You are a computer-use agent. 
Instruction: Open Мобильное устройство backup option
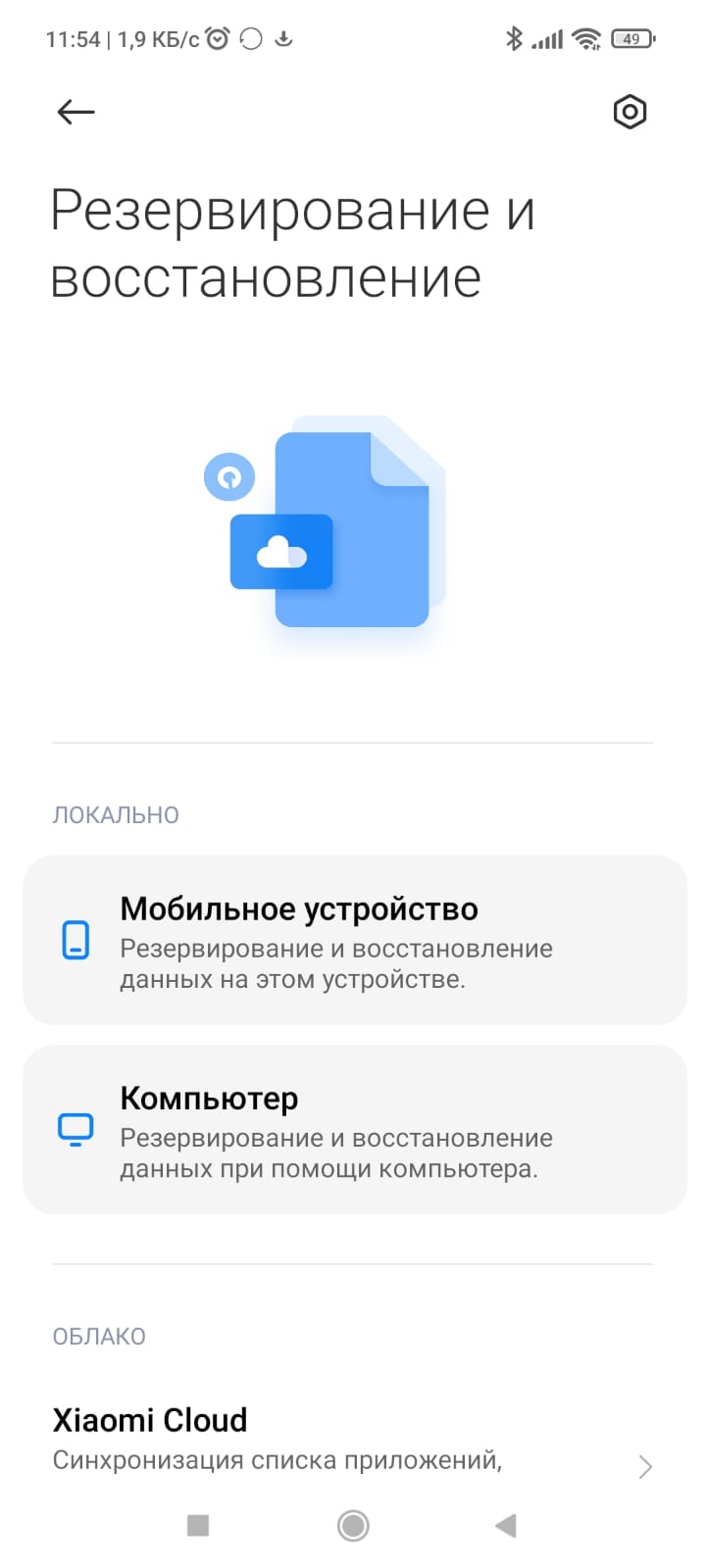(354, 940)
